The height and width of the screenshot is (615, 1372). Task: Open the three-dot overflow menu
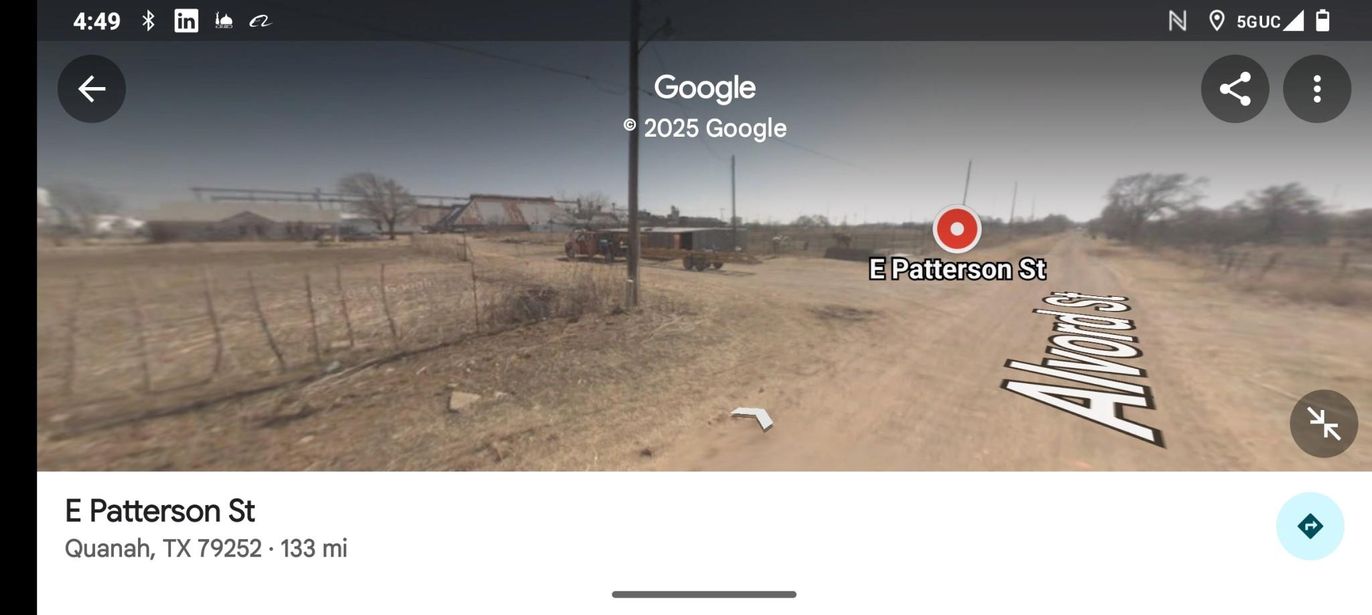click(1317, 89)
